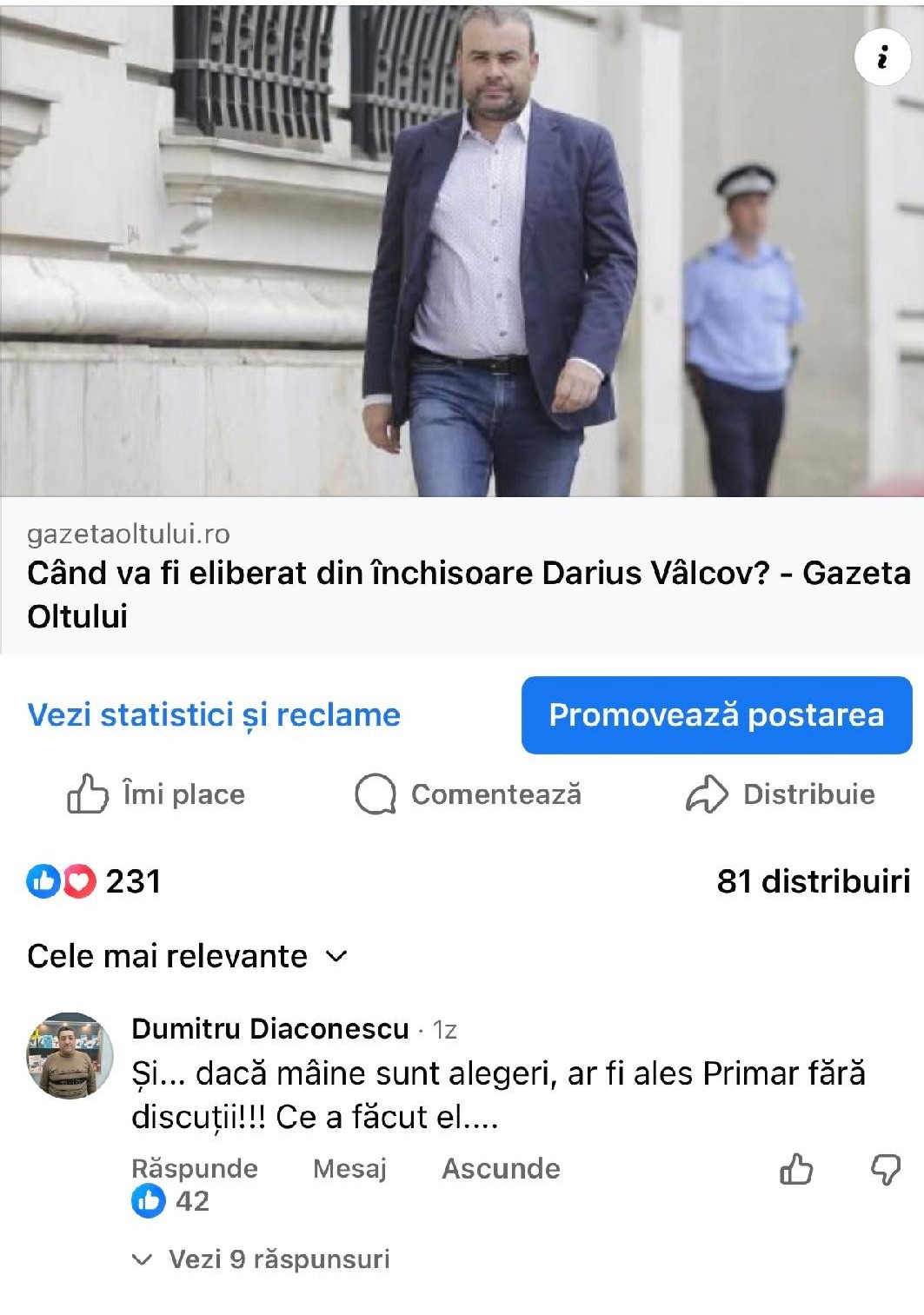Open the info icon on the article image

coord(882,57)
